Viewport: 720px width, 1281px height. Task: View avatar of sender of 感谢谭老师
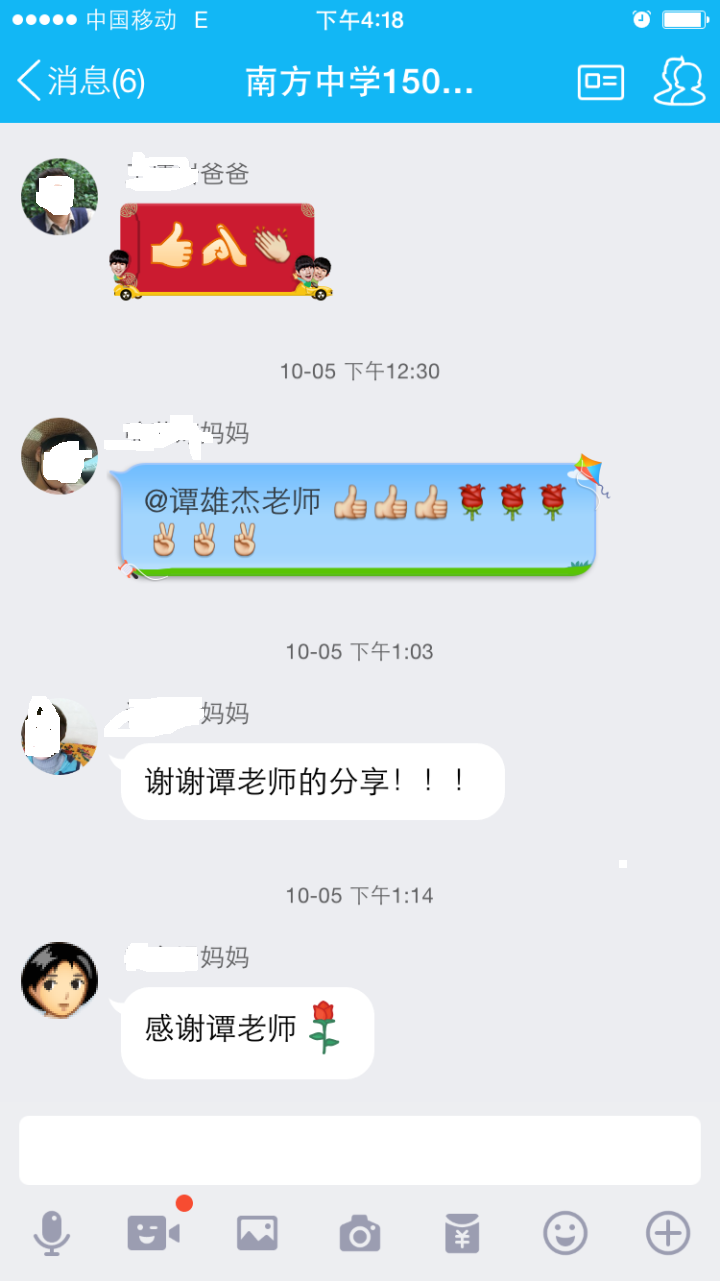60,980
